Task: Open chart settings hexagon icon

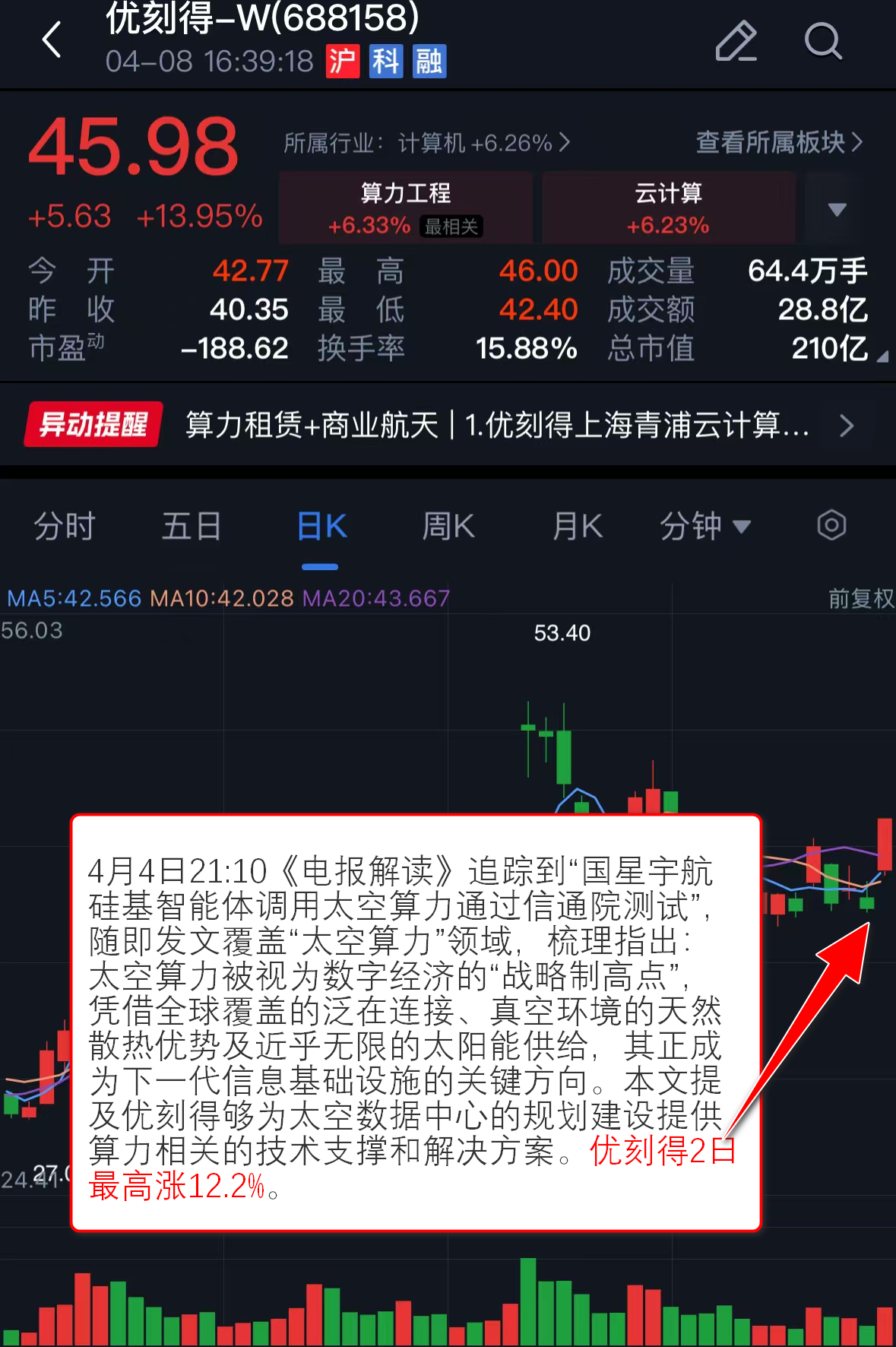Action: (831, 525)
